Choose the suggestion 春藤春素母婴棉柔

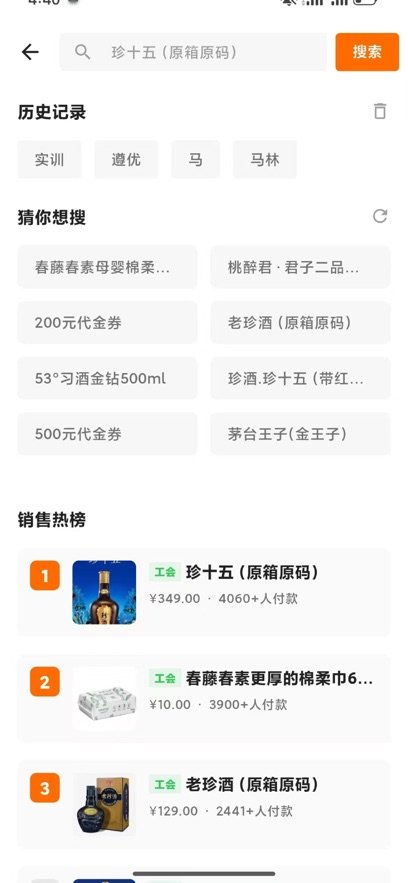(107, 267)
